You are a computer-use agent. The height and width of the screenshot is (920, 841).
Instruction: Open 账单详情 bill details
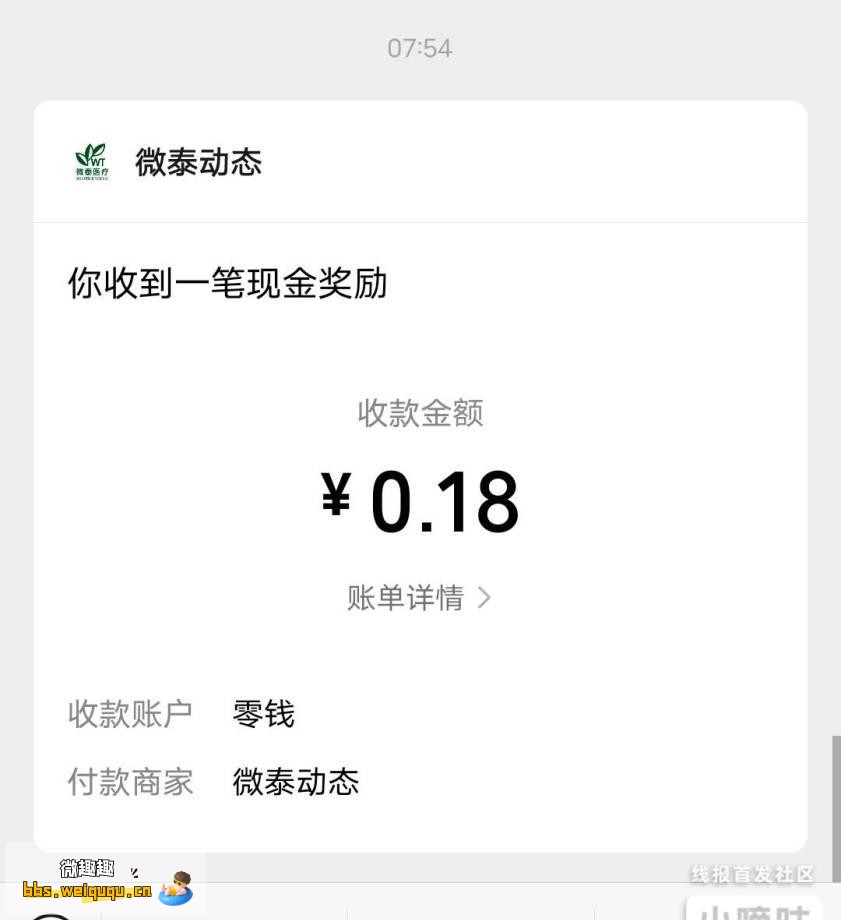404,597
